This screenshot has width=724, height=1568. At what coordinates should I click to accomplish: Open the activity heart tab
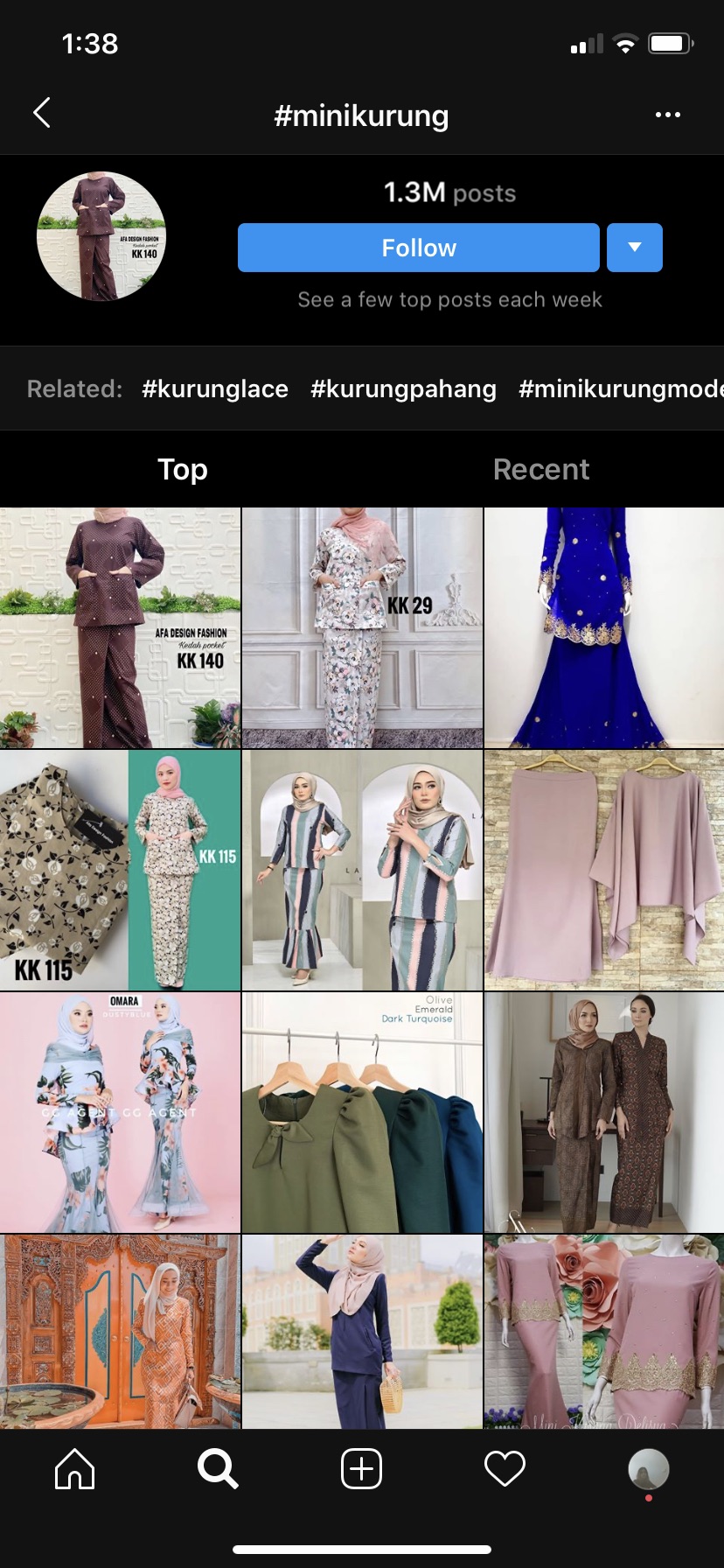[505, 1468]
